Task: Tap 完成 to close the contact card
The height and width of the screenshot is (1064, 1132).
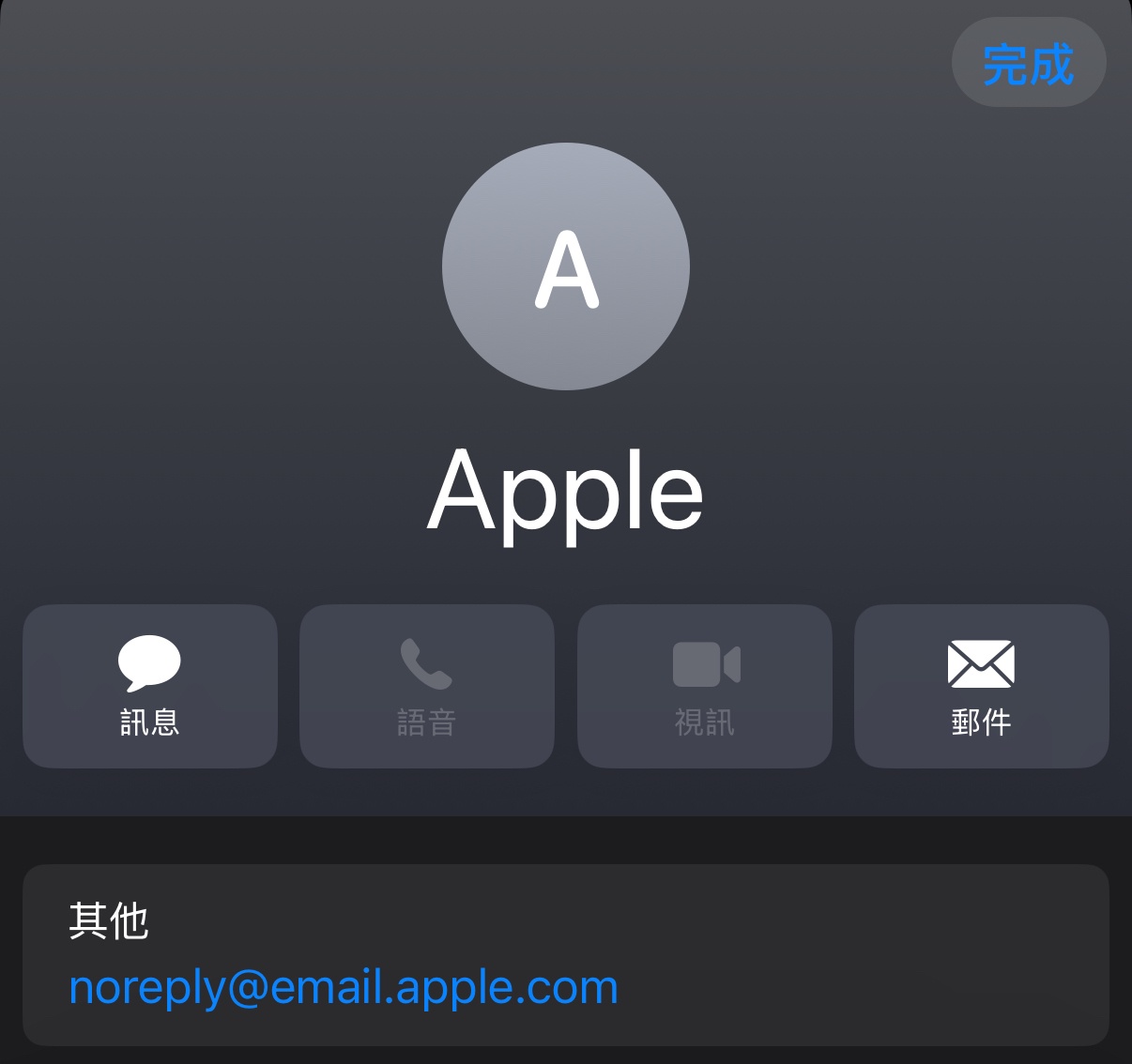Action: [1028, 64]
